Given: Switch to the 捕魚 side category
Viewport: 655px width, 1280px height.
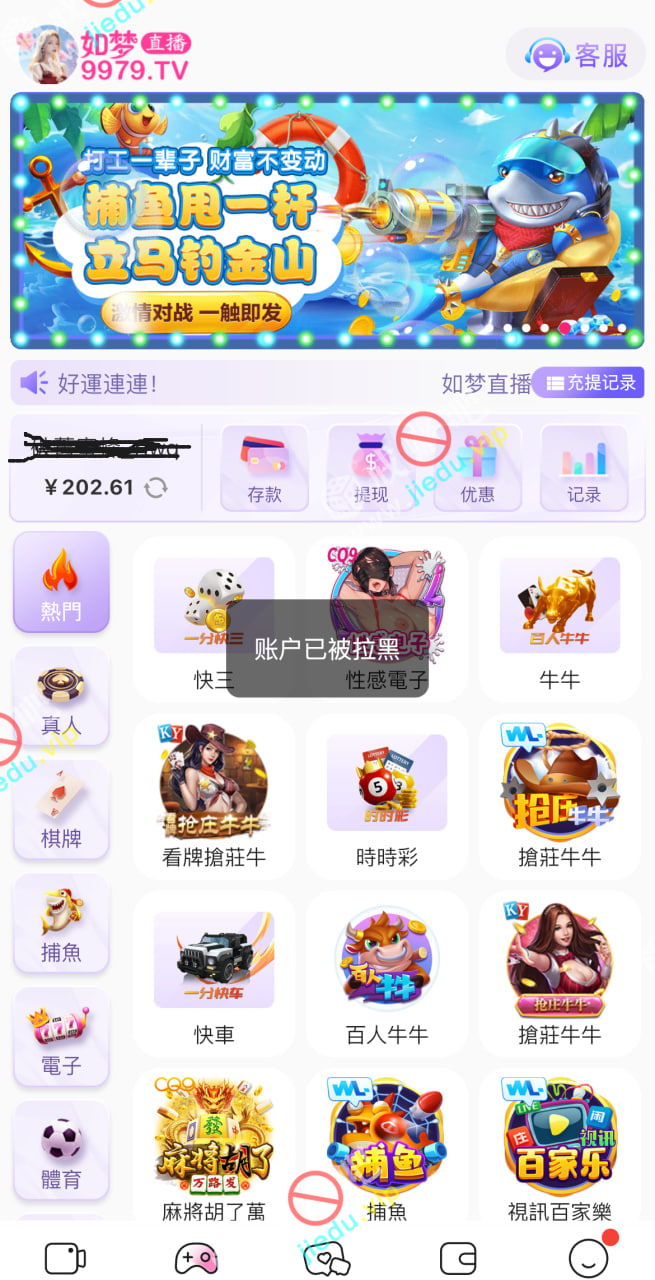Looking at the screenshot, I should [61, 924].
